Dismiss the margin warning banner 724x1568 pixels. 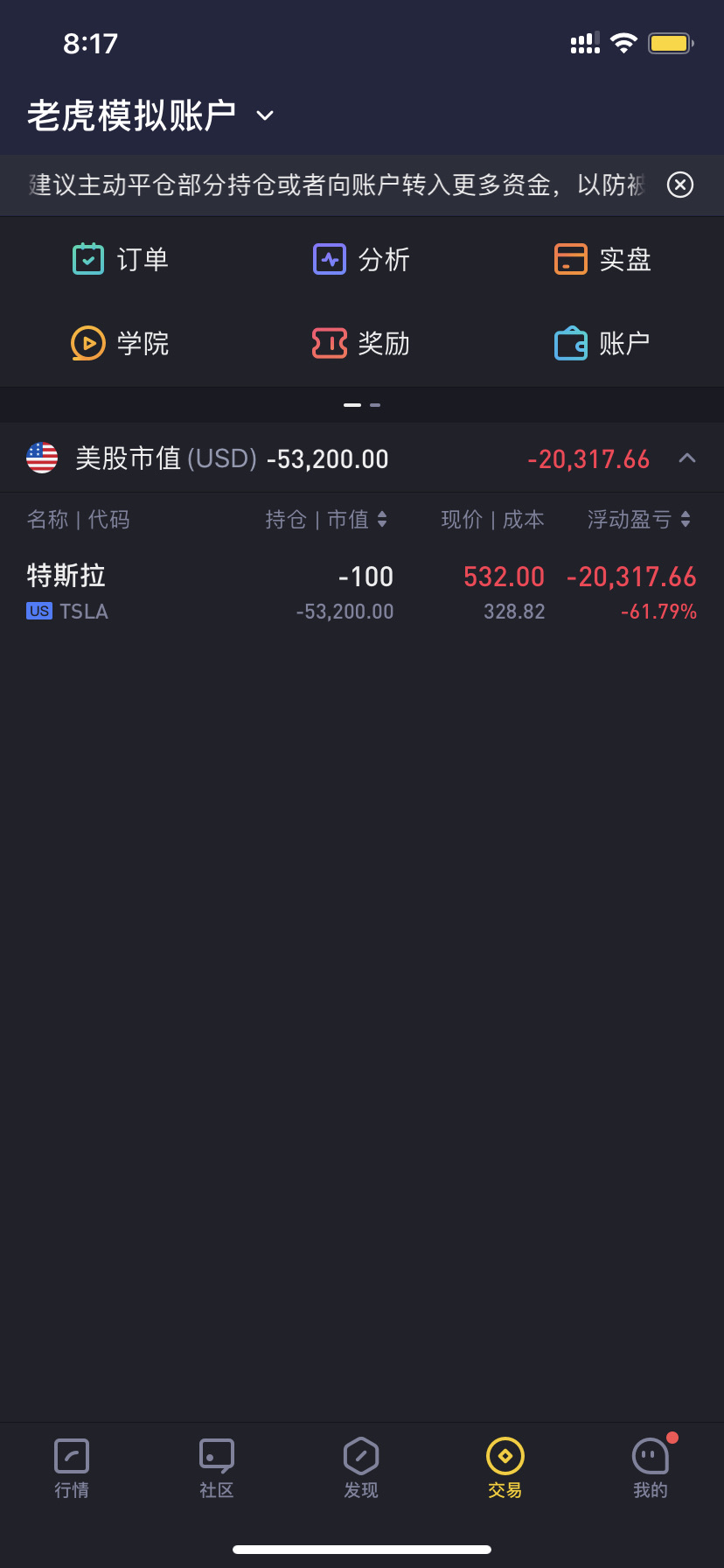coord(680,185)
